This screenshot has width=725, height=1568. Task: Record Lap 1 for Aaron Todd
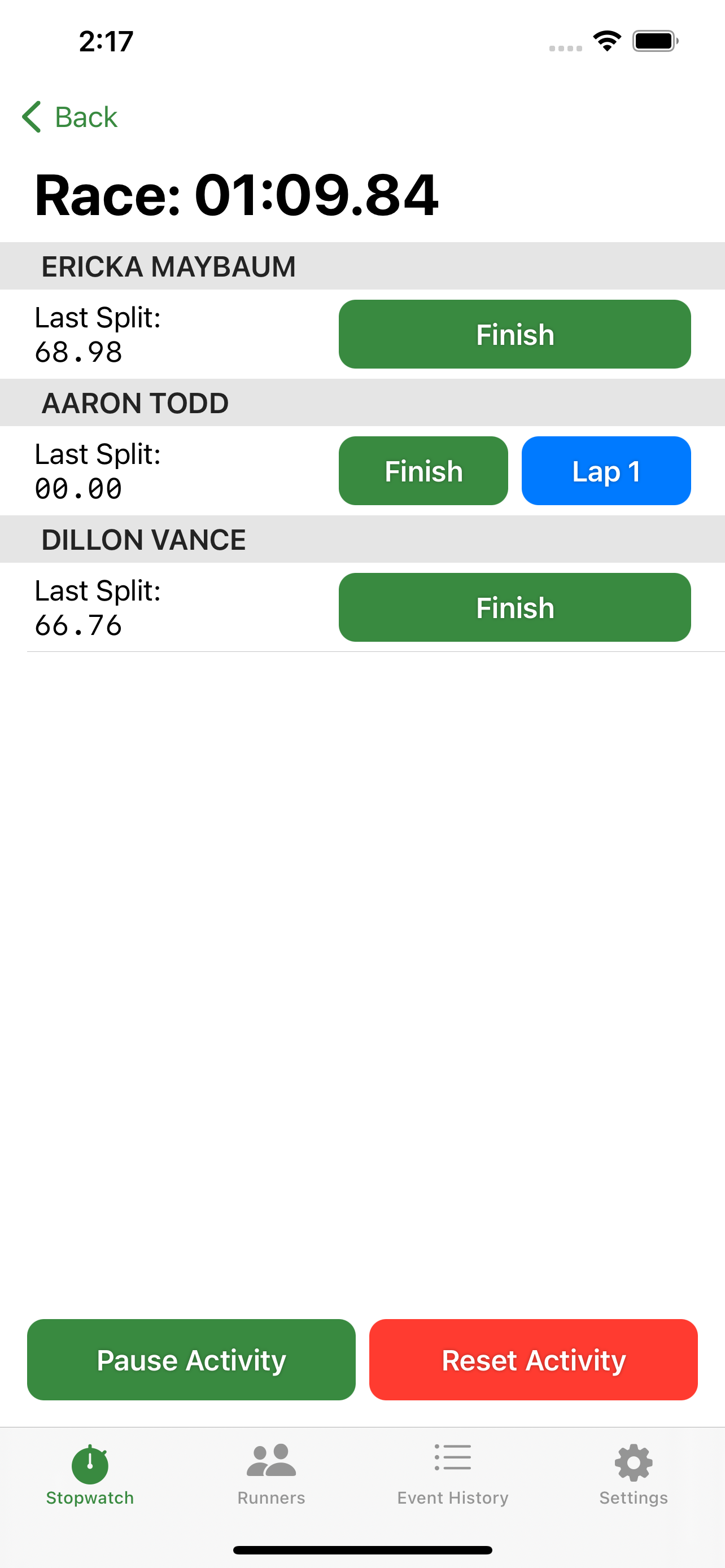(x=606, y=471)
